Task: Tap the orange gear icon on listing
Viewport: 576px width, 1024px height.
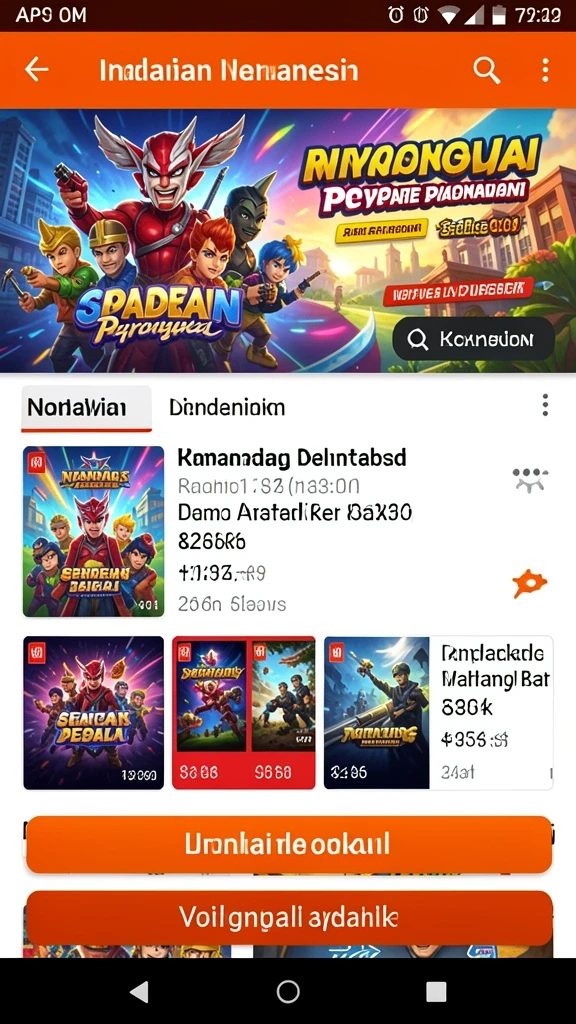Action: click(x=530, y=583)
